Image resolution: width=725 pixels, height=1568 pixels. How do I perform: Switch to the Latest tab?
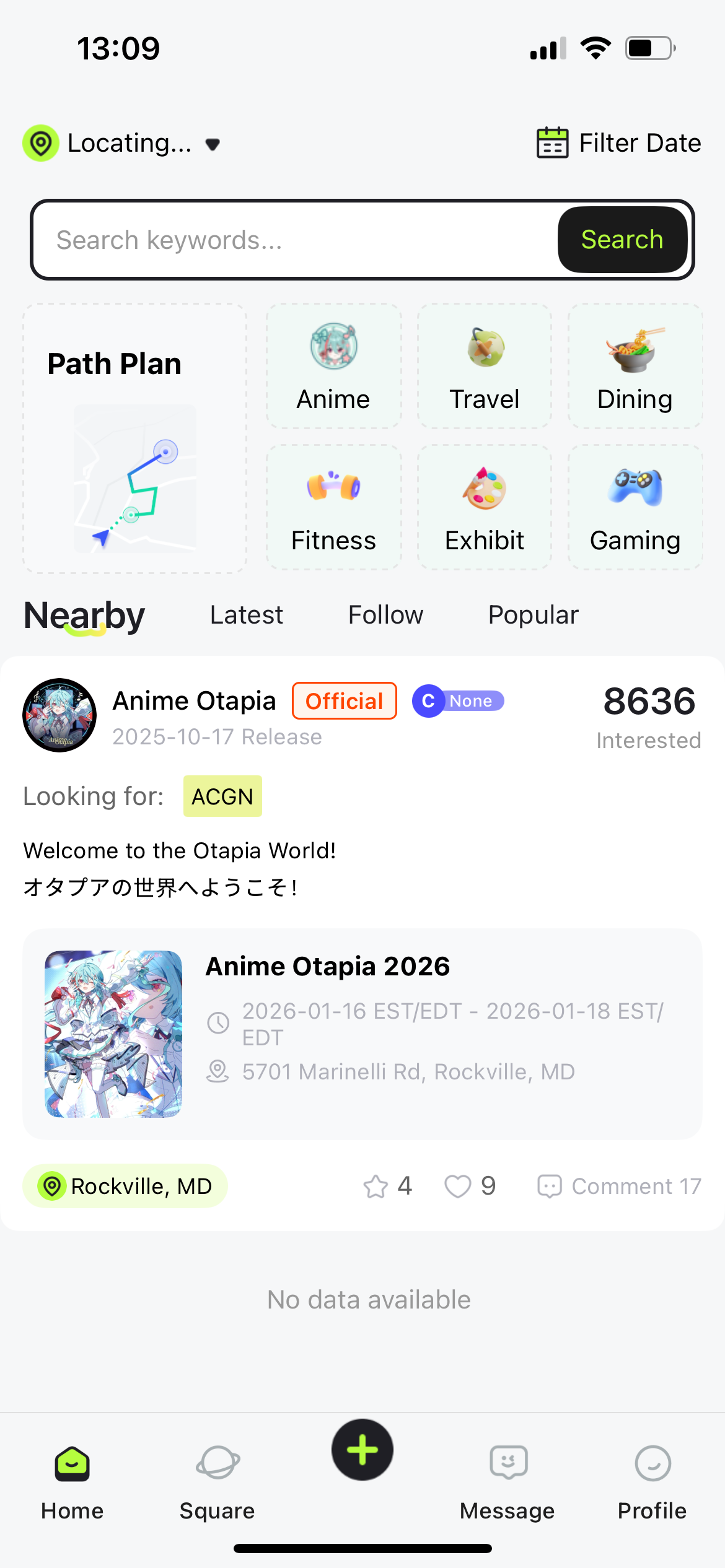click(x=246, y=615)
